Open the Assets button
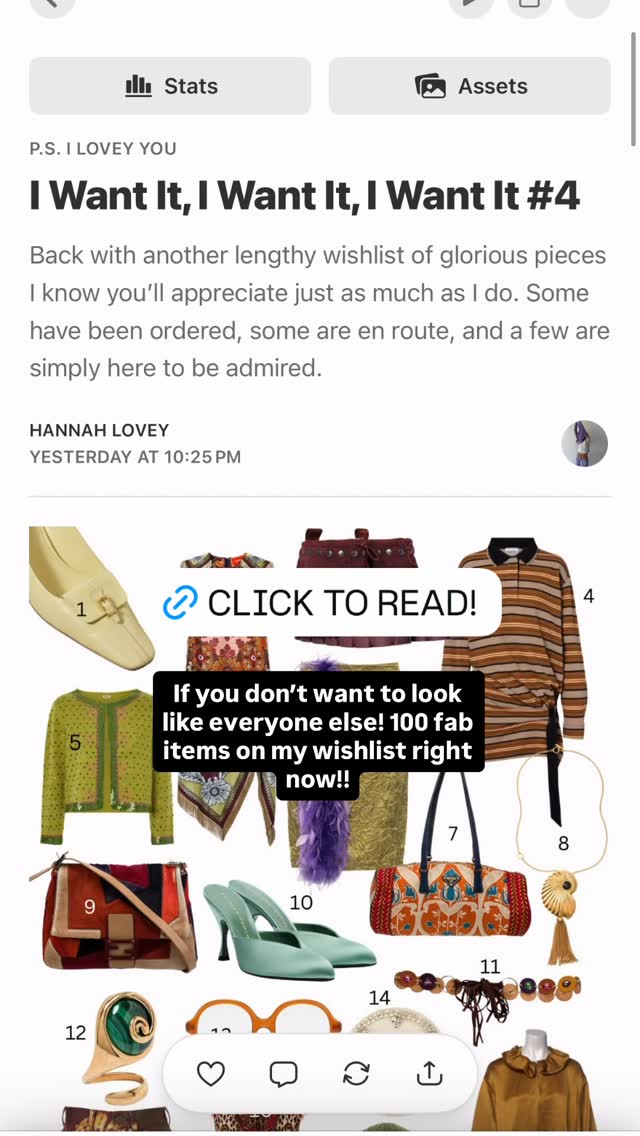This screenshot has height=1136, width=640. point(470,85)
